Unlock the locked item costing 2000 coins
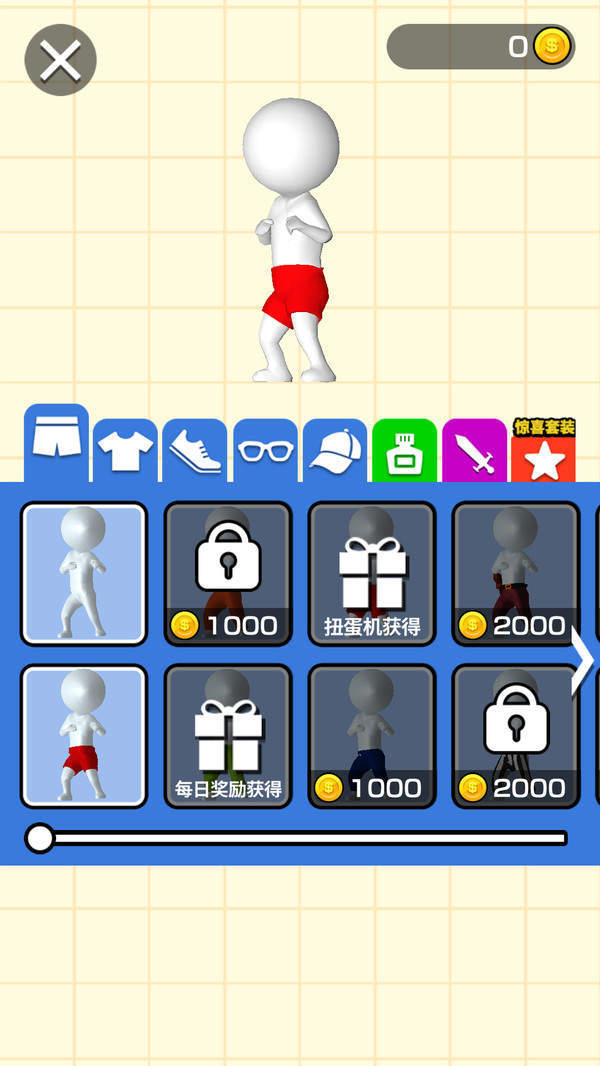The width and height of the screenshot is (600, 1066). pos(516,735)
